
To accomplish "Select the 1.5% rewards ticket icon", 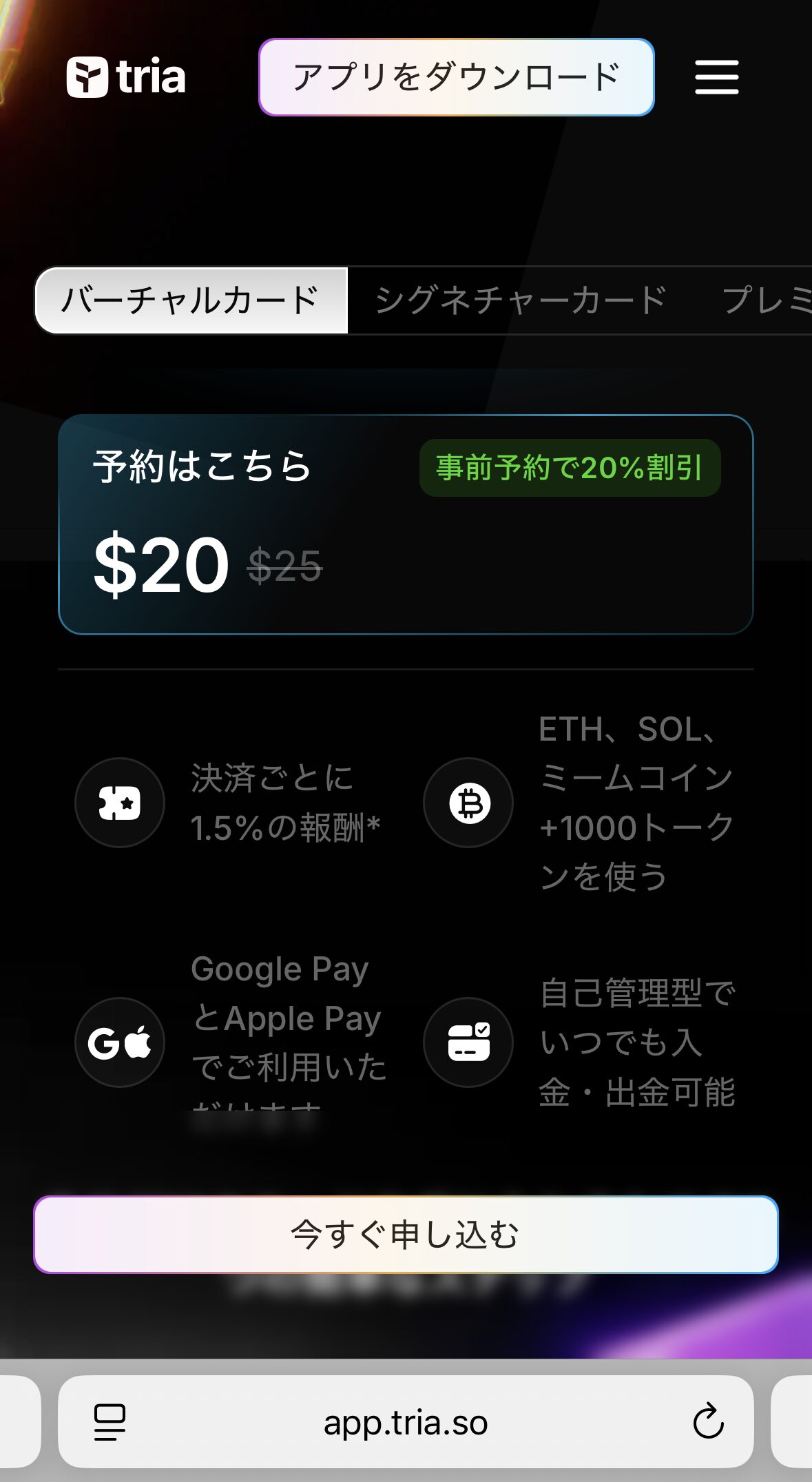I will click(x=119, y=803).
